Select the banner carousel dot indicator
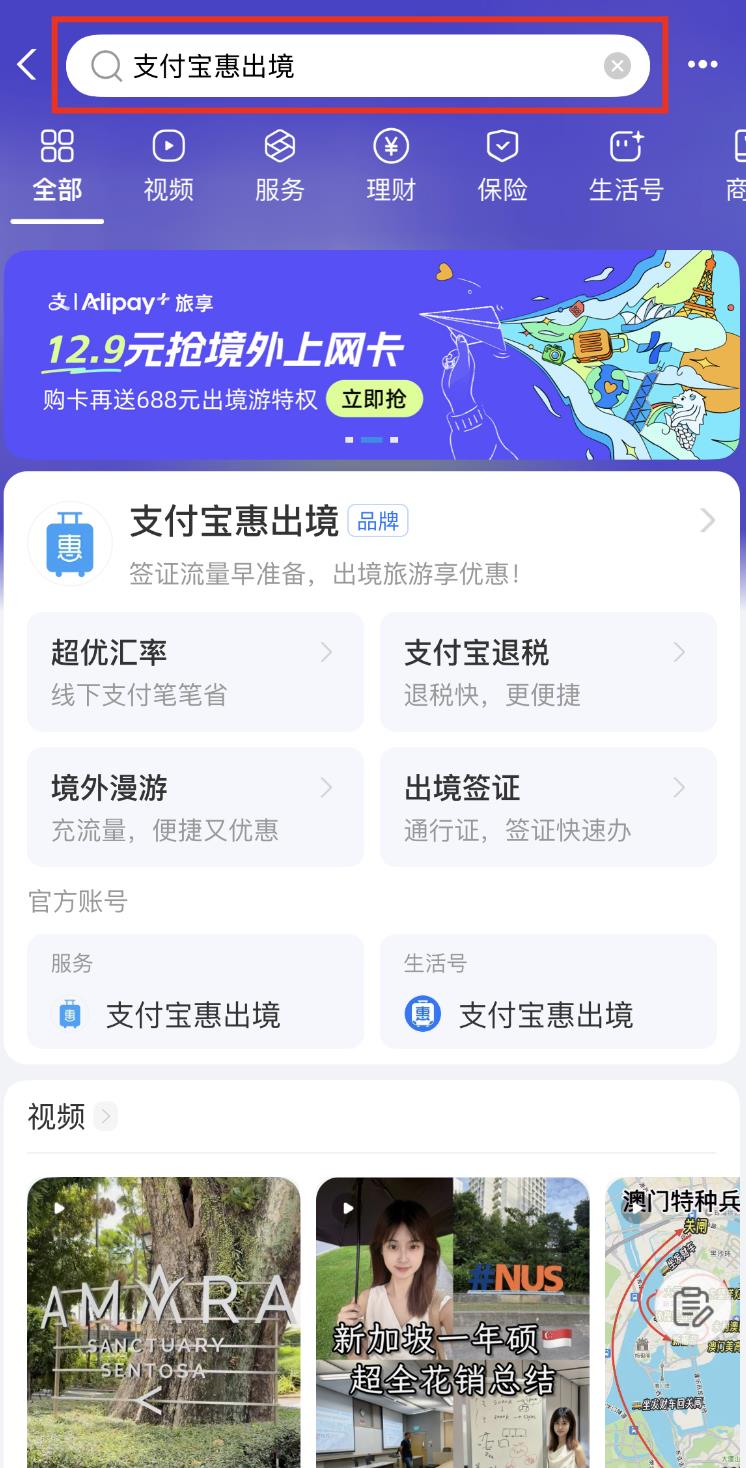 (370, 439)
